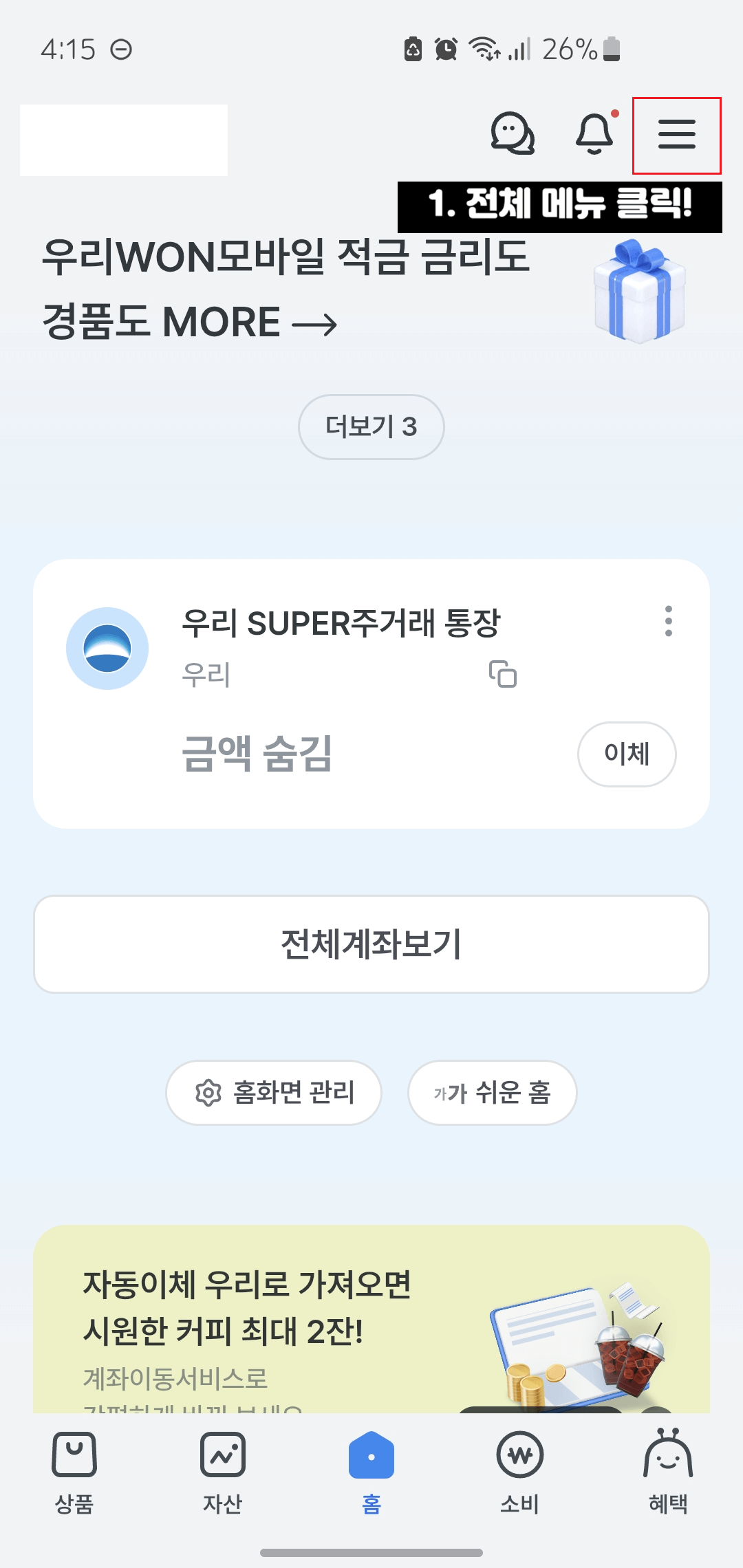Open 전체계좌보기 to view all accounts
The image size is (743, 1568).
click(371, 944)
